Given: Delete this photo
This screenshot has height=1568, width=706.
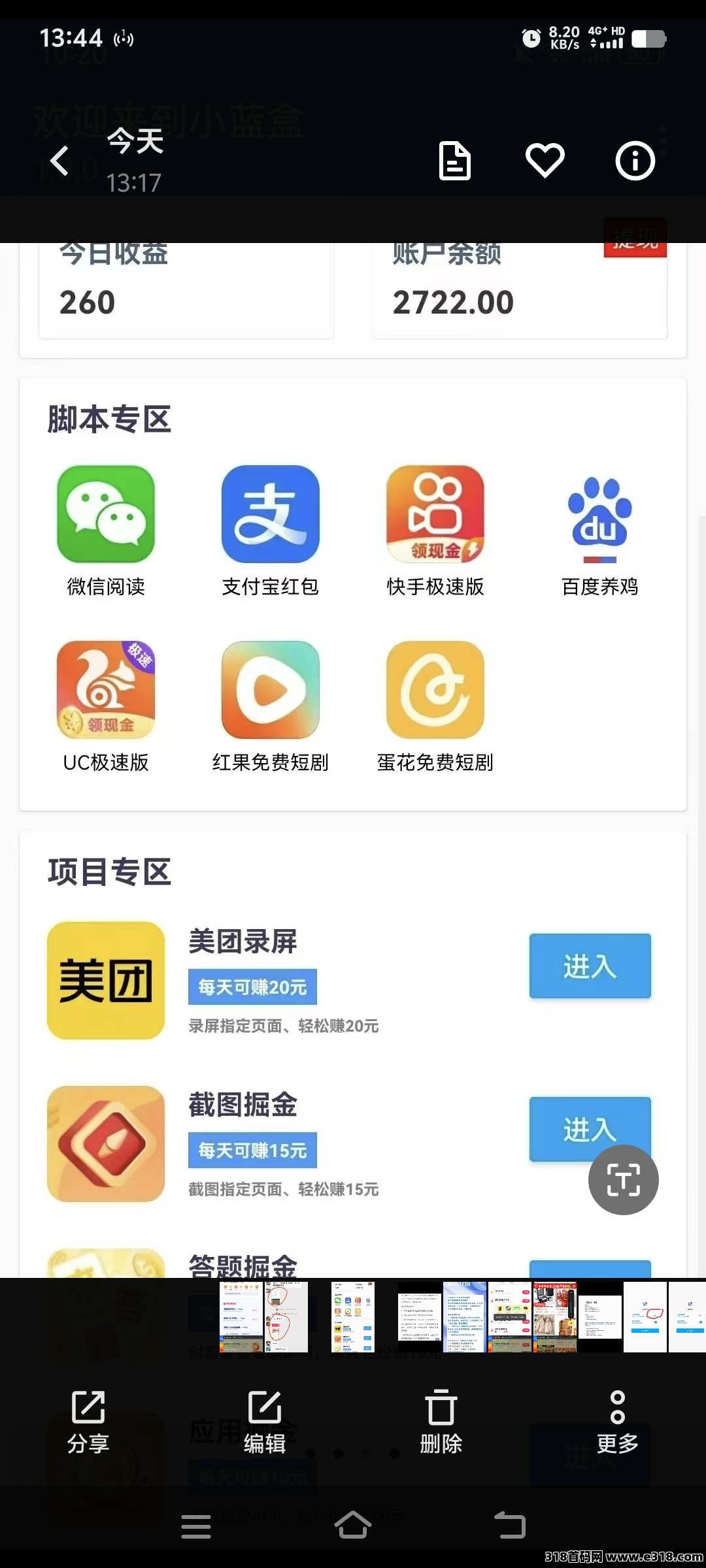Looking at the screenshot, I should click(x=441, y=1422).
